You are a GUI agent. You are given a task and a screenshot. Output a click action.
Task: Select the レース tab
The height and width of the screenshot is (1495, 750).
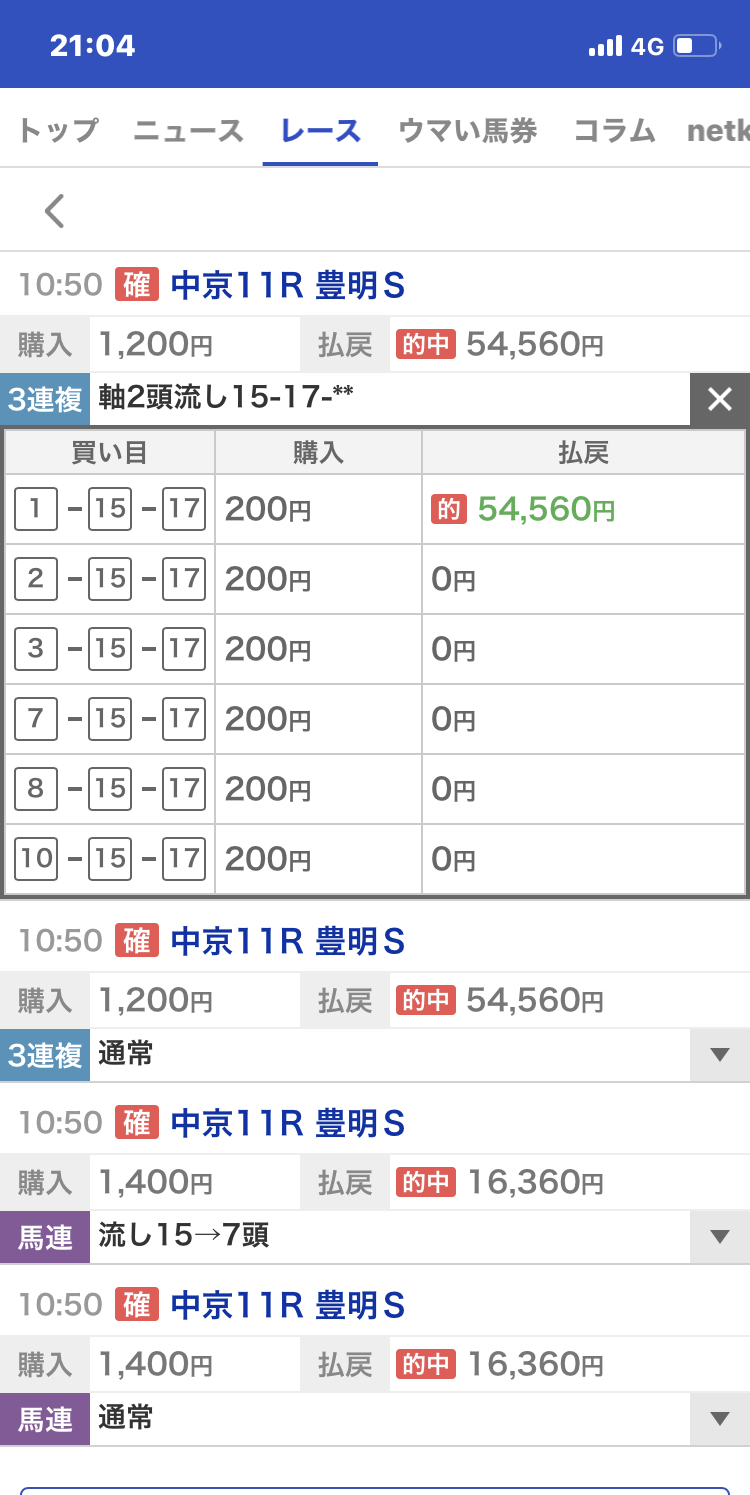[x=320, y=131]
